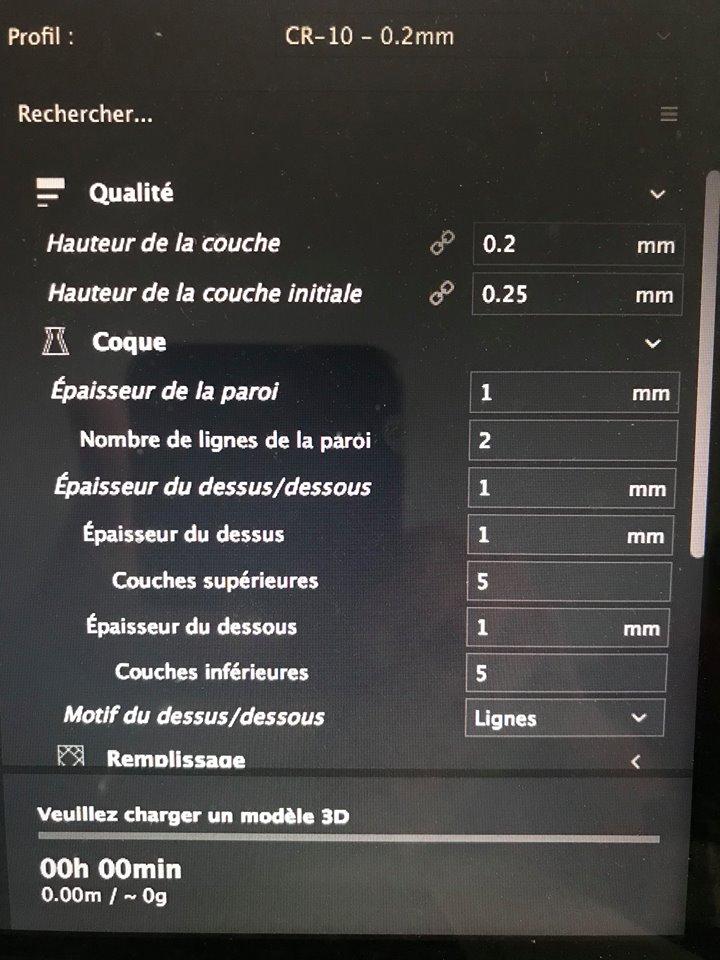The height and width of the screenshot is (960, 720).
Task: Edit Épaisseur du dessus/dessous field
Action: [x=550, y=489]
